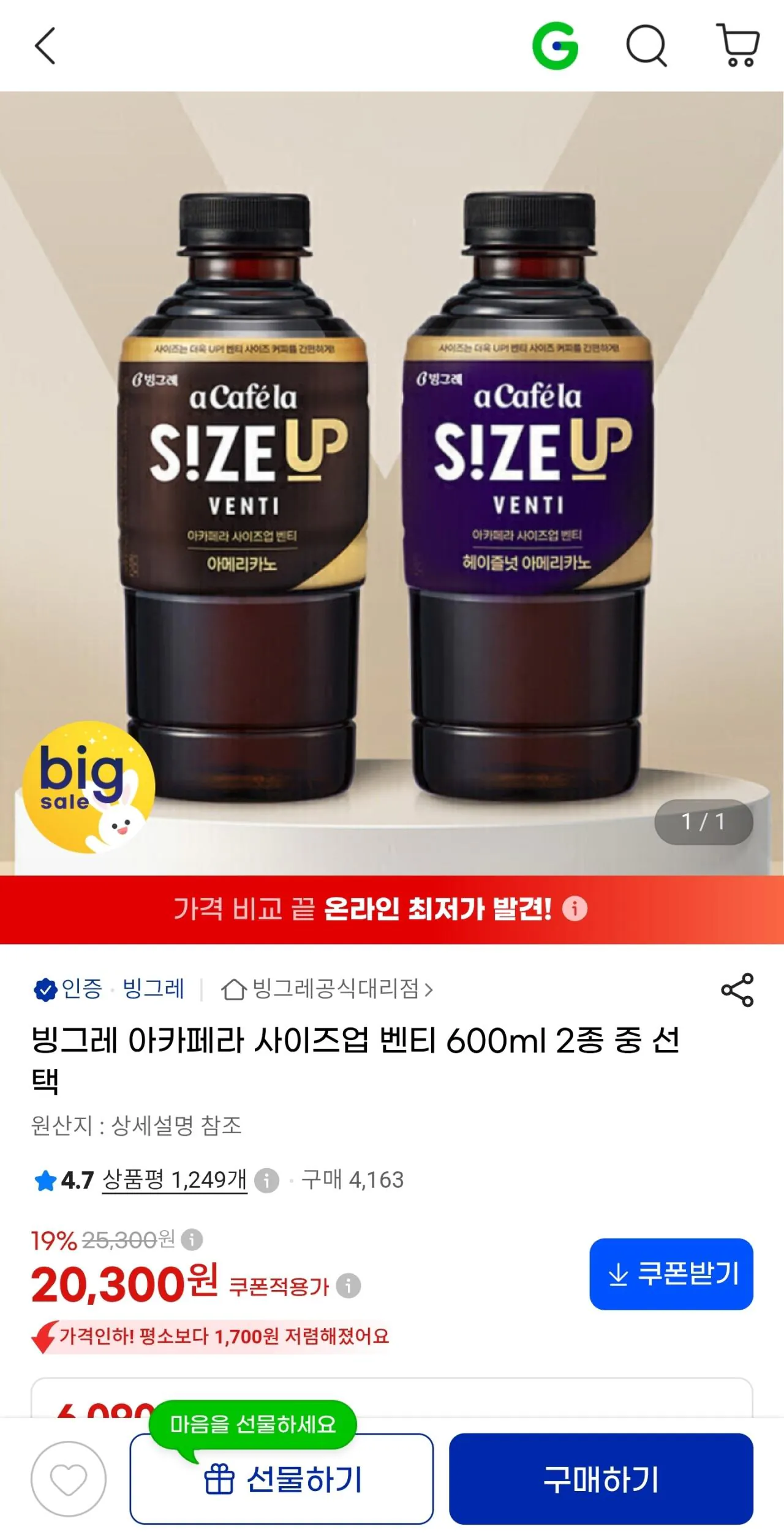
Task: Buy now with 구매하기
Action: click(x=601, y=1479)
